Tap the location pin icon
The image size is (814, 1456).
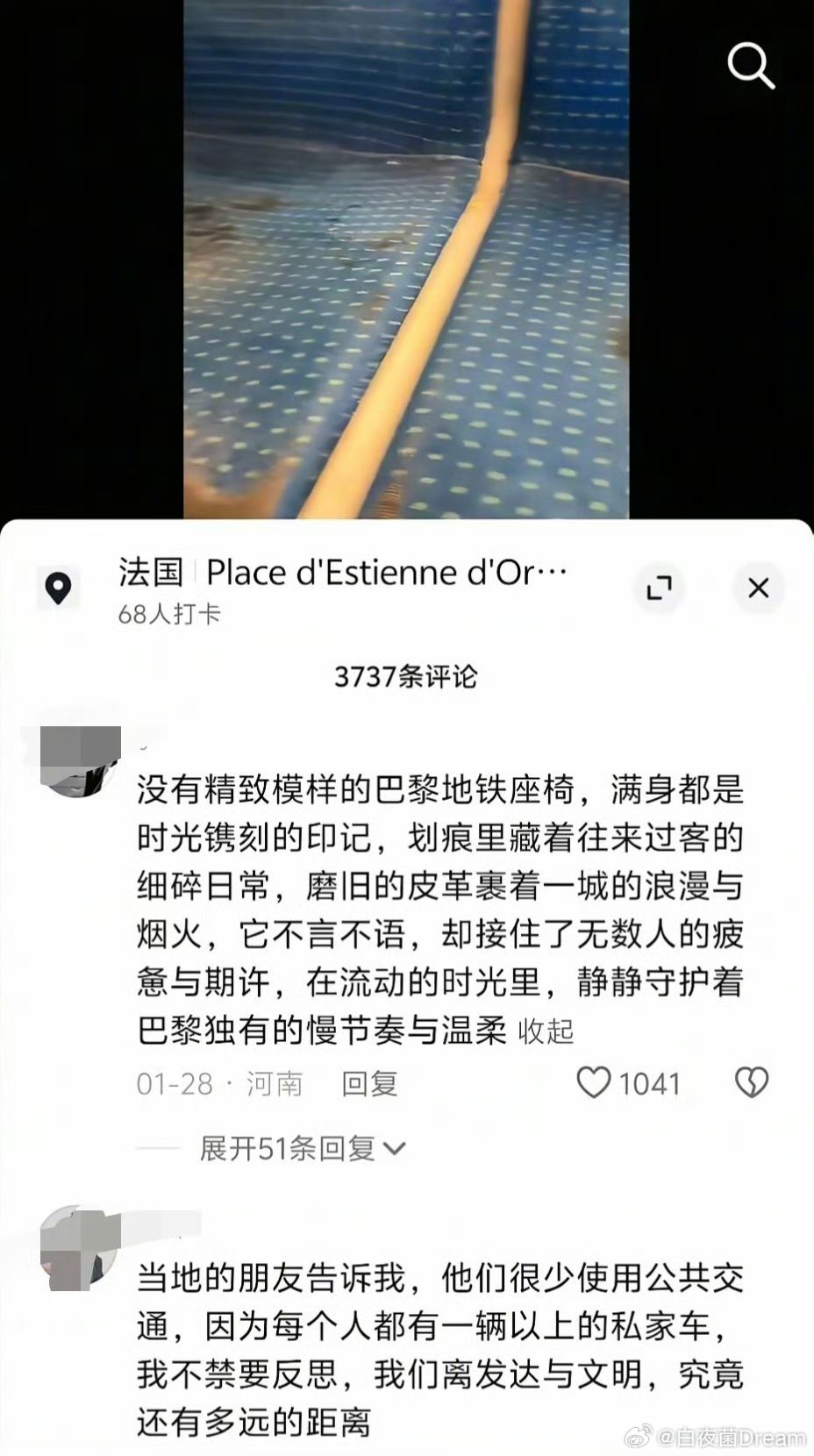[59, 589]
